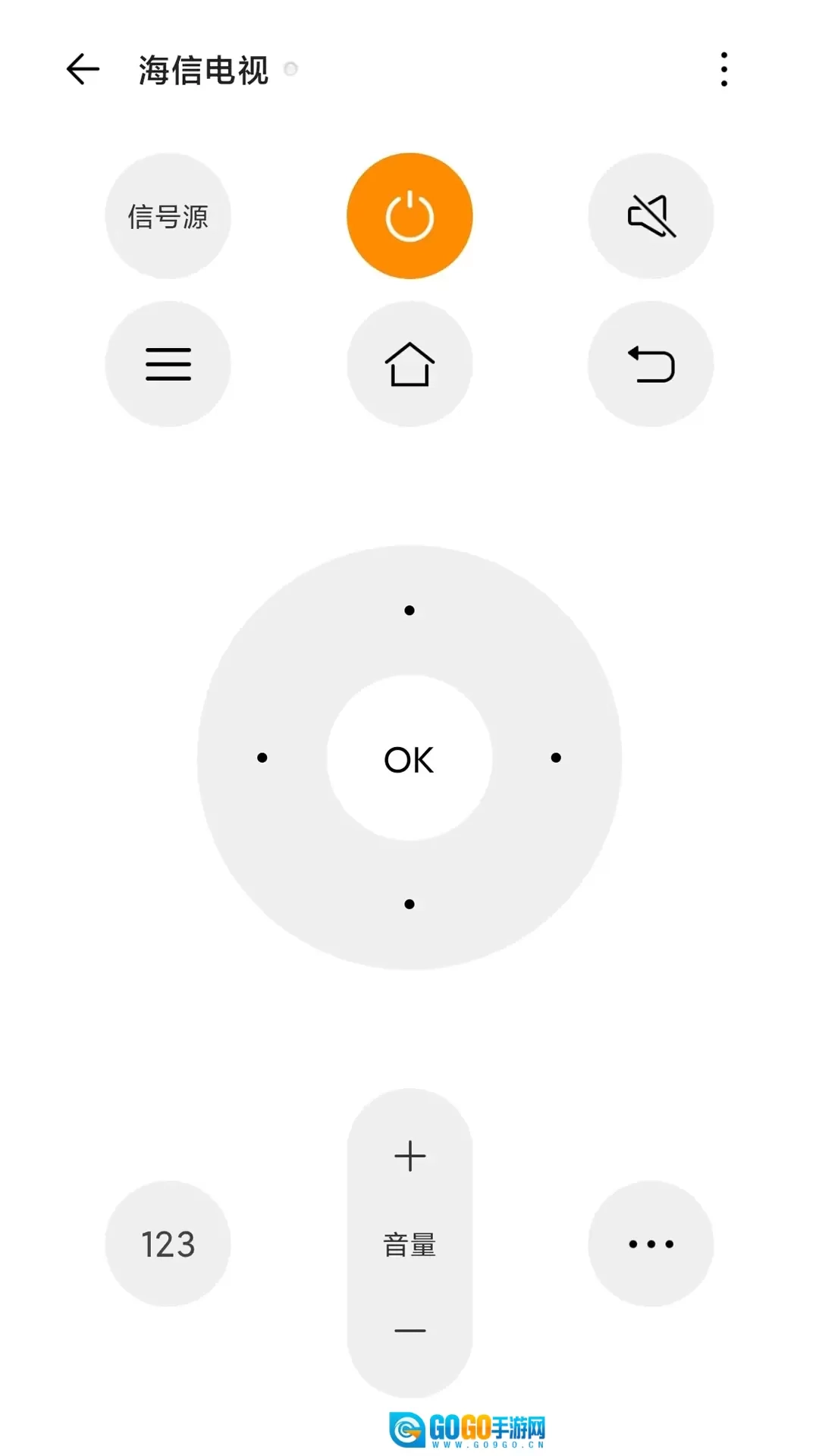This screenshot has width=819, height=1456.
Task: Move left on the directional pad
Action: point(262,758)
